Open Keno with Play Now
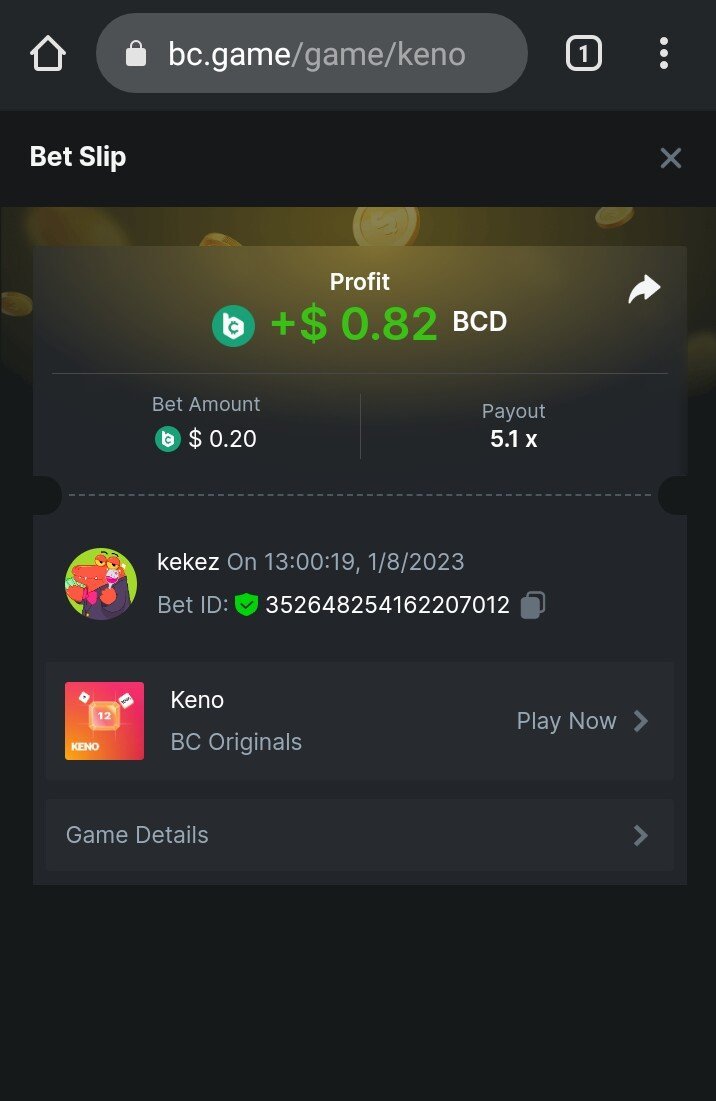 582,721
